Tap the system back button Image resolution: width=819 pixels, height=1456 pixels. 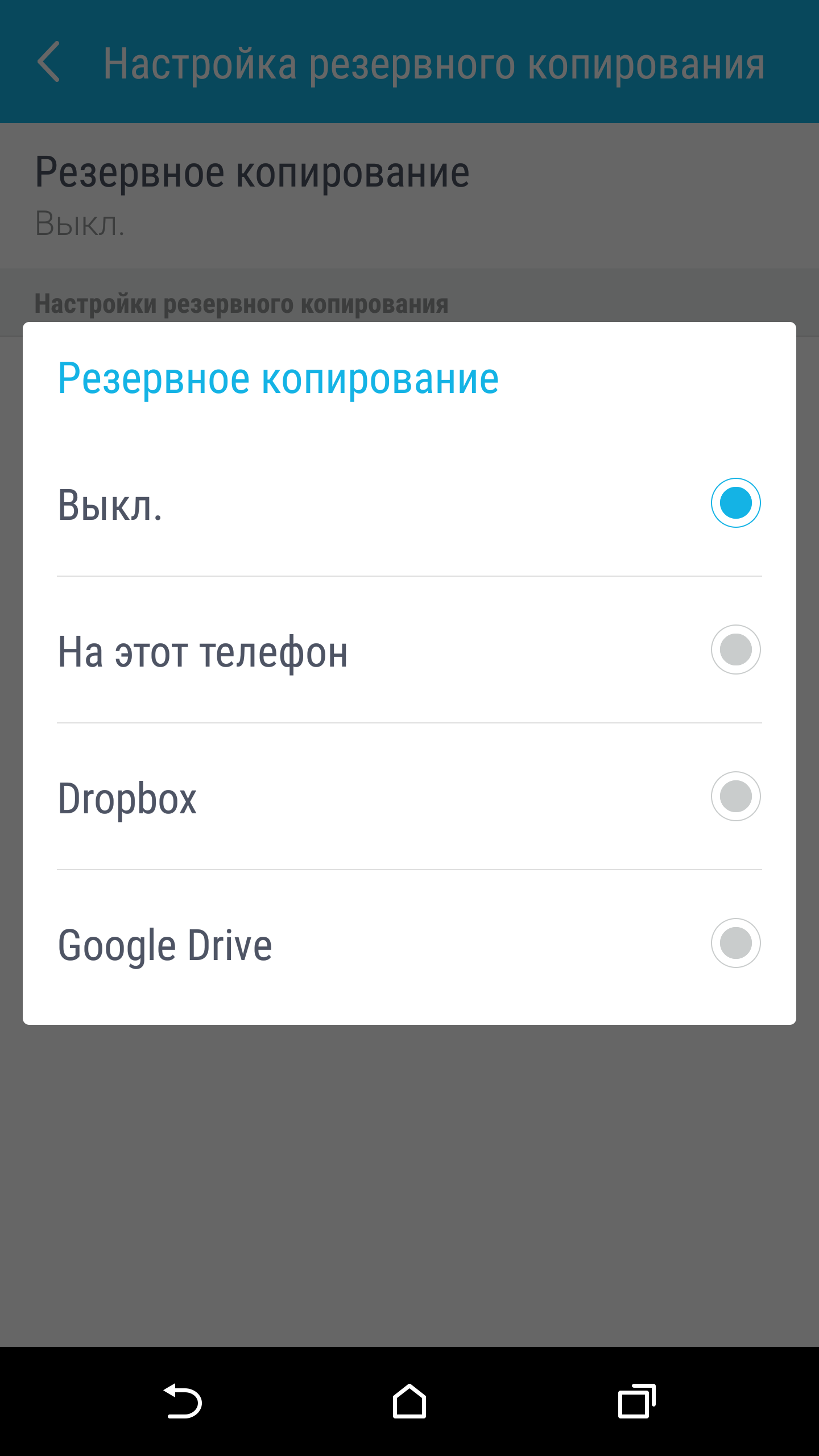tap(183, 1401)
